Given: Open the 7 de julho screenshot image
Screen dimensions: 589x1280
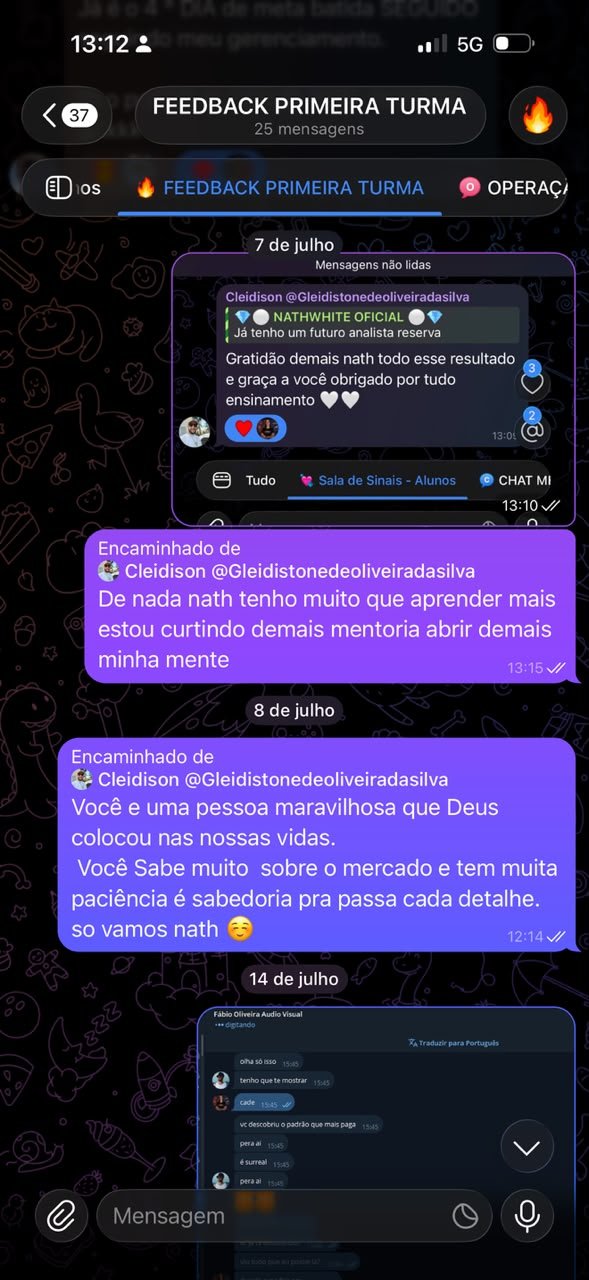Looking at the screenshot, I should pos(374,389).
